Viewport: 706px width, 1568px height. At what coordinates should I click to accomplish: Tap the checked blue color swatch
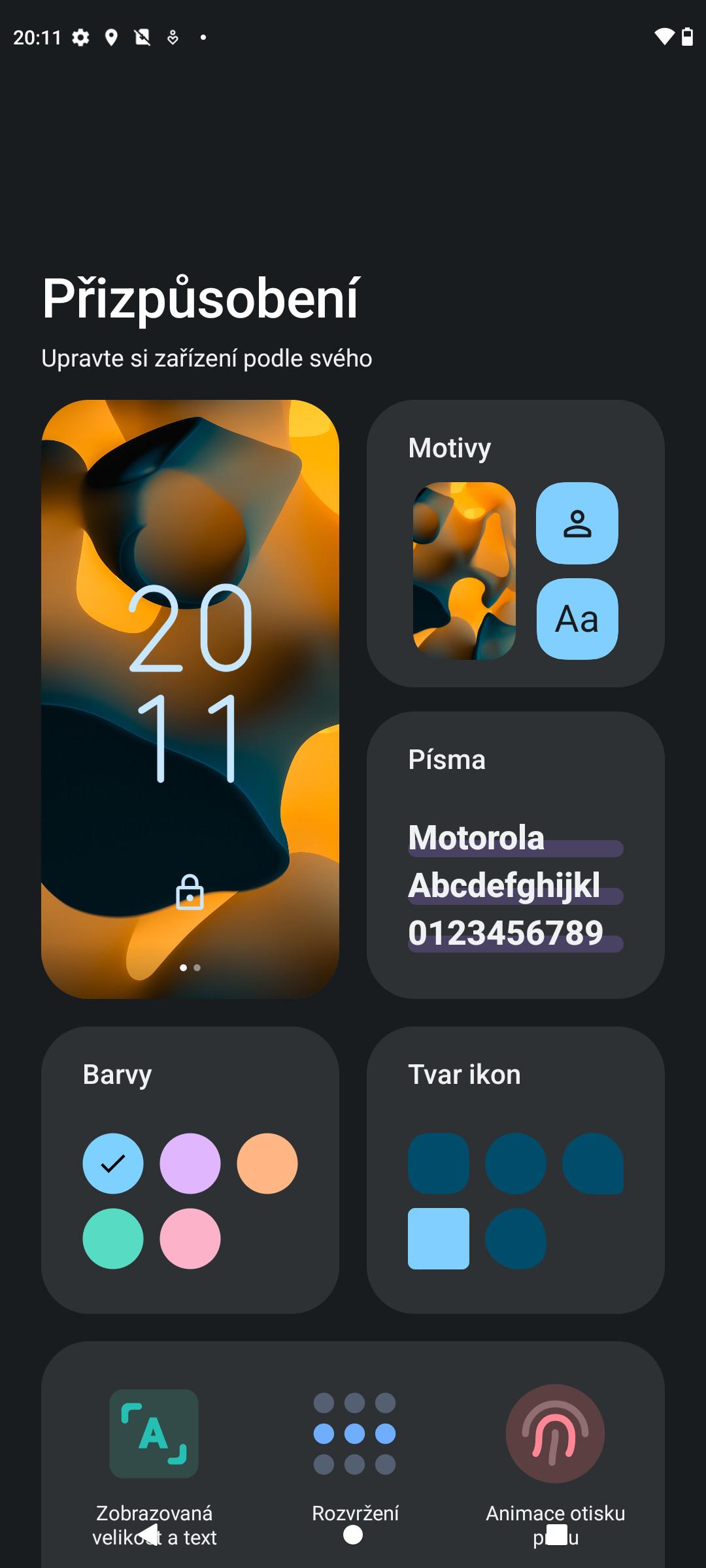(113, 1164)
